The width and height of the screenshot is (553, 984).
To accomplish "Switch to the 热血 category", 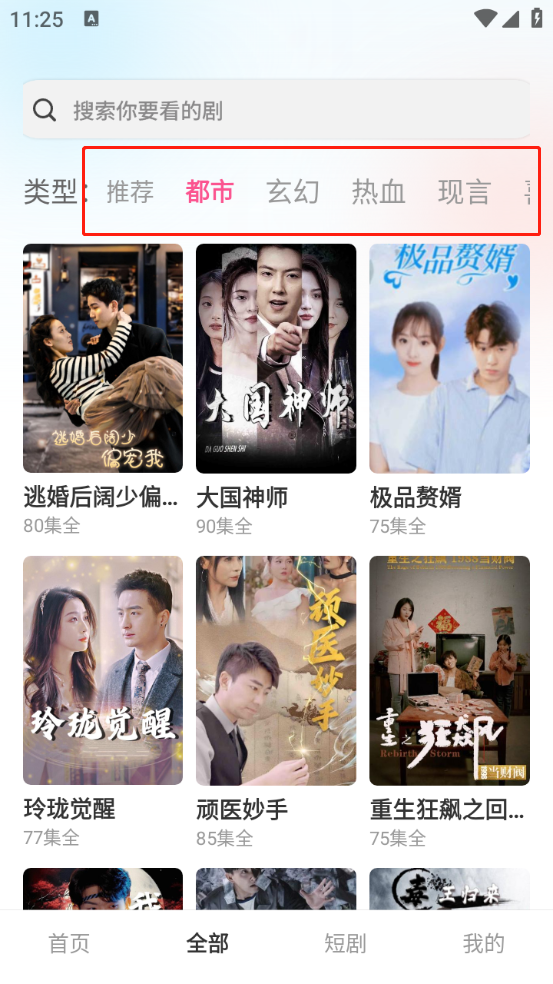I will click(379, 191).
